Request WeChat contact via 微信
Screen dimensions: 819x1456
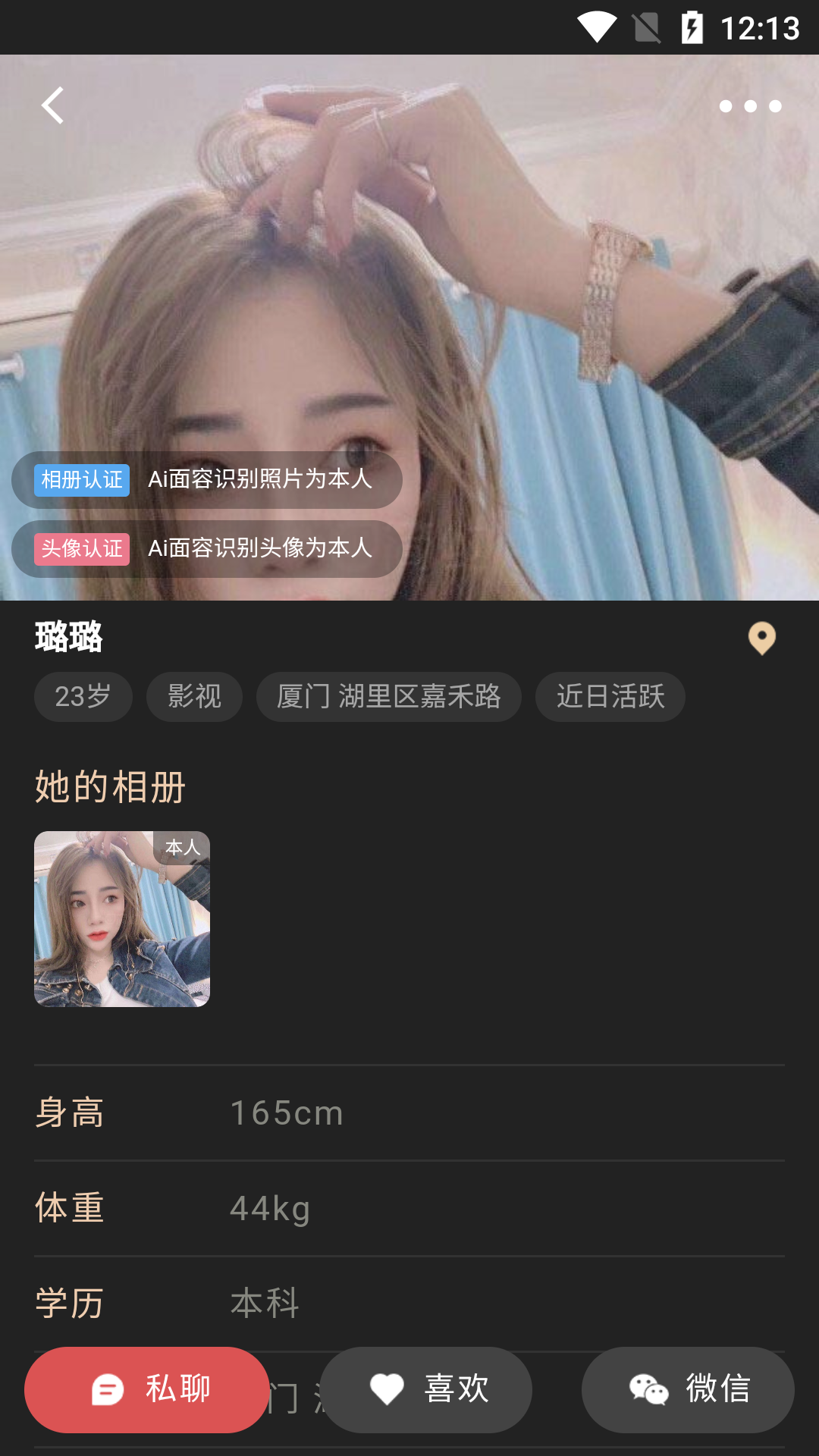(x=687, y=1390)
